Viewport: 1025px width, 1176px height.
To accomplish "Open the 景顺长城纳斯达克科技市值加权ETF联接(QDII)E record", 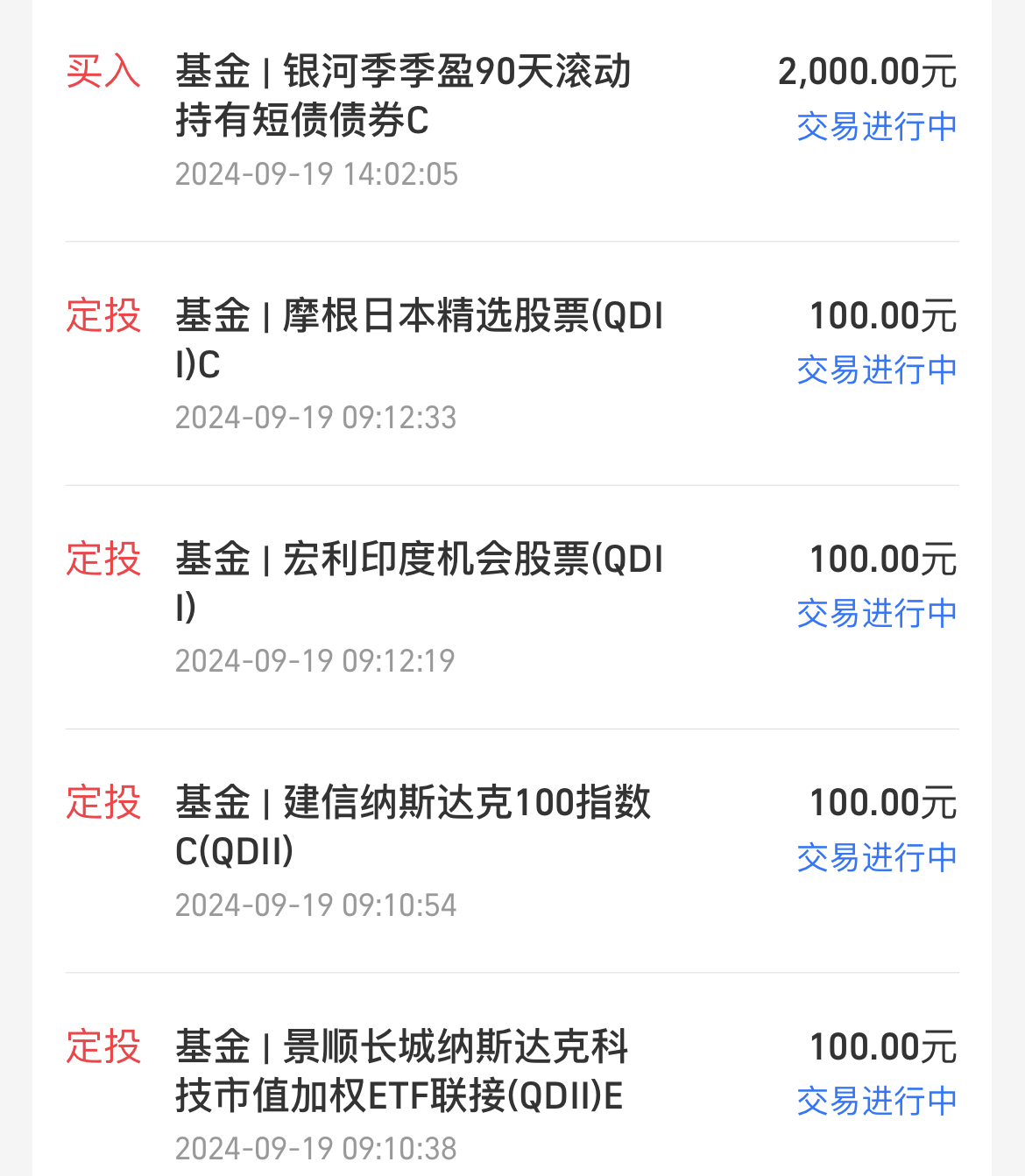I will coord(403,1068).
